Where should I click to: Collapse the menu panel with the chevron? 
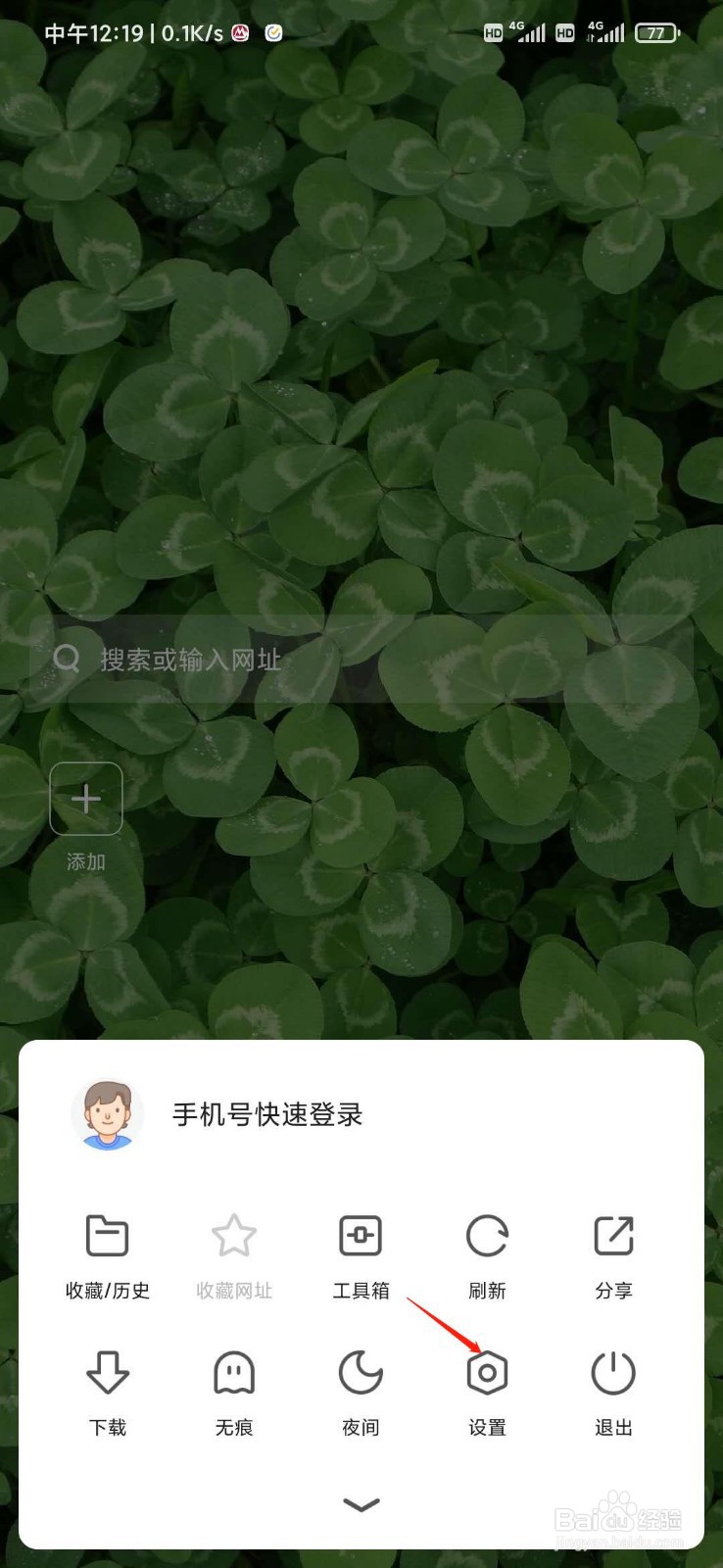click(361, 1504)
